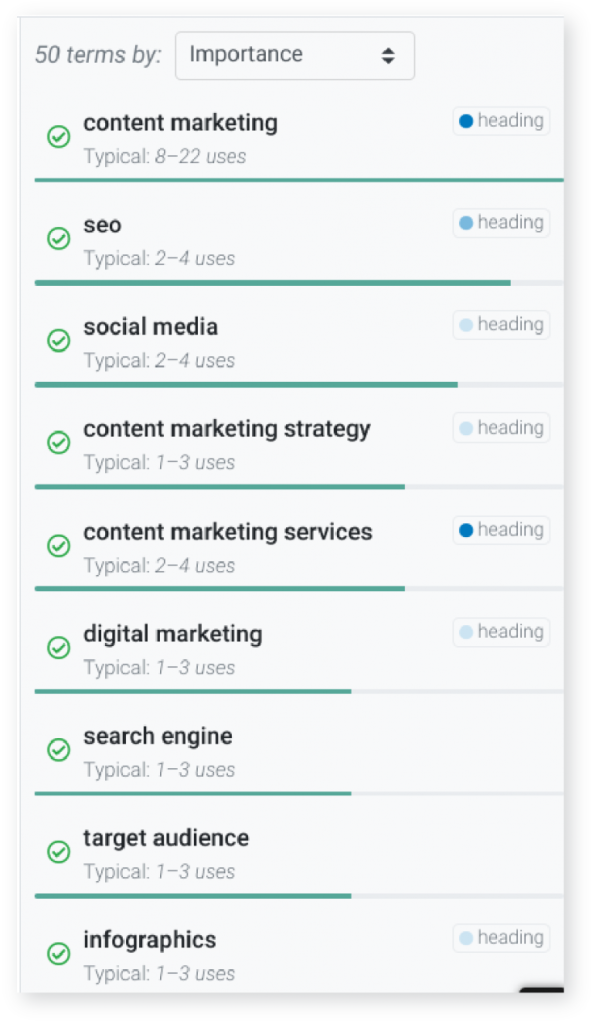Open the social media term
606x1024 pixels.
coord(150,327)
